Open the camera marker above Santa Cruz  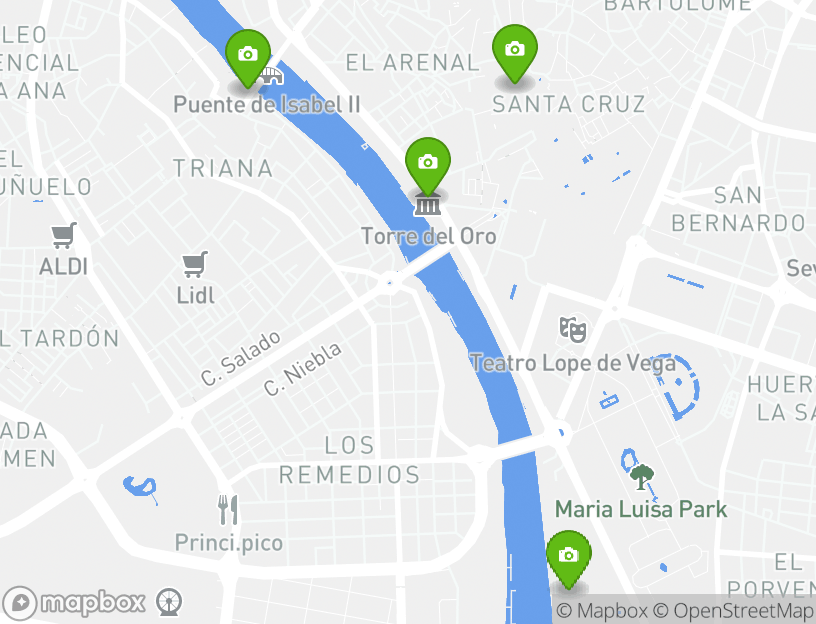click(515, 50)
